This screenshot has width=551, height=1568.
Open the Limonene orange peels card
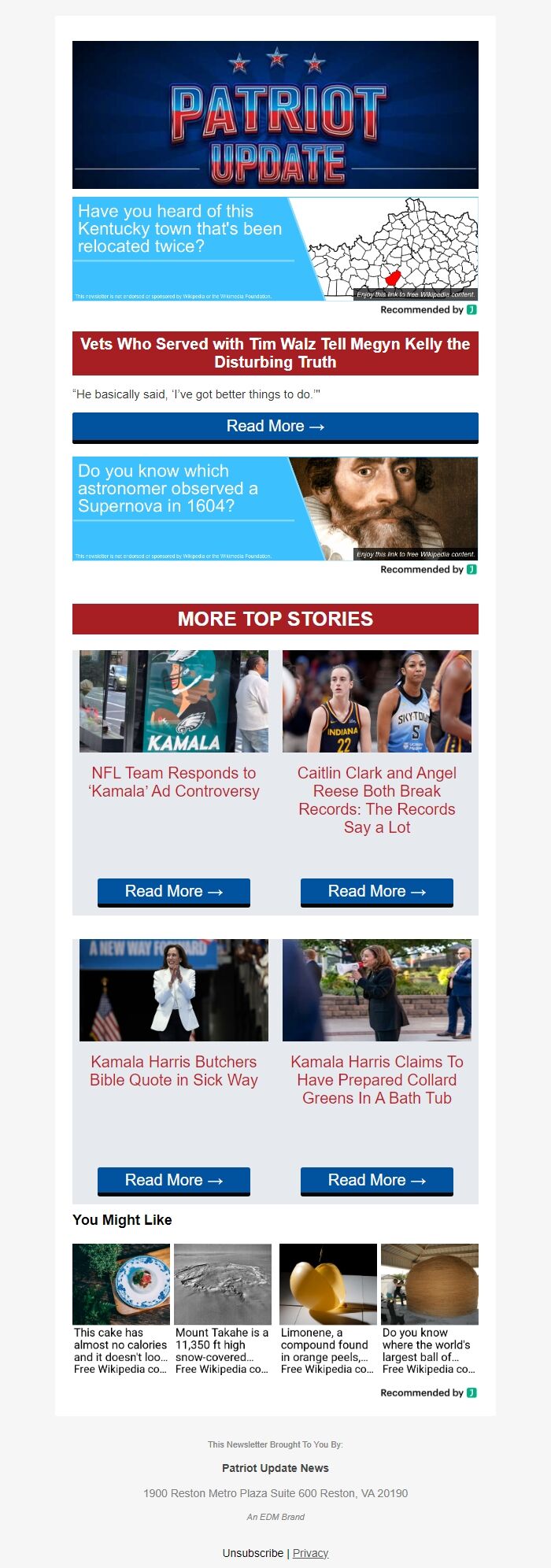[x=327, y=1310]
